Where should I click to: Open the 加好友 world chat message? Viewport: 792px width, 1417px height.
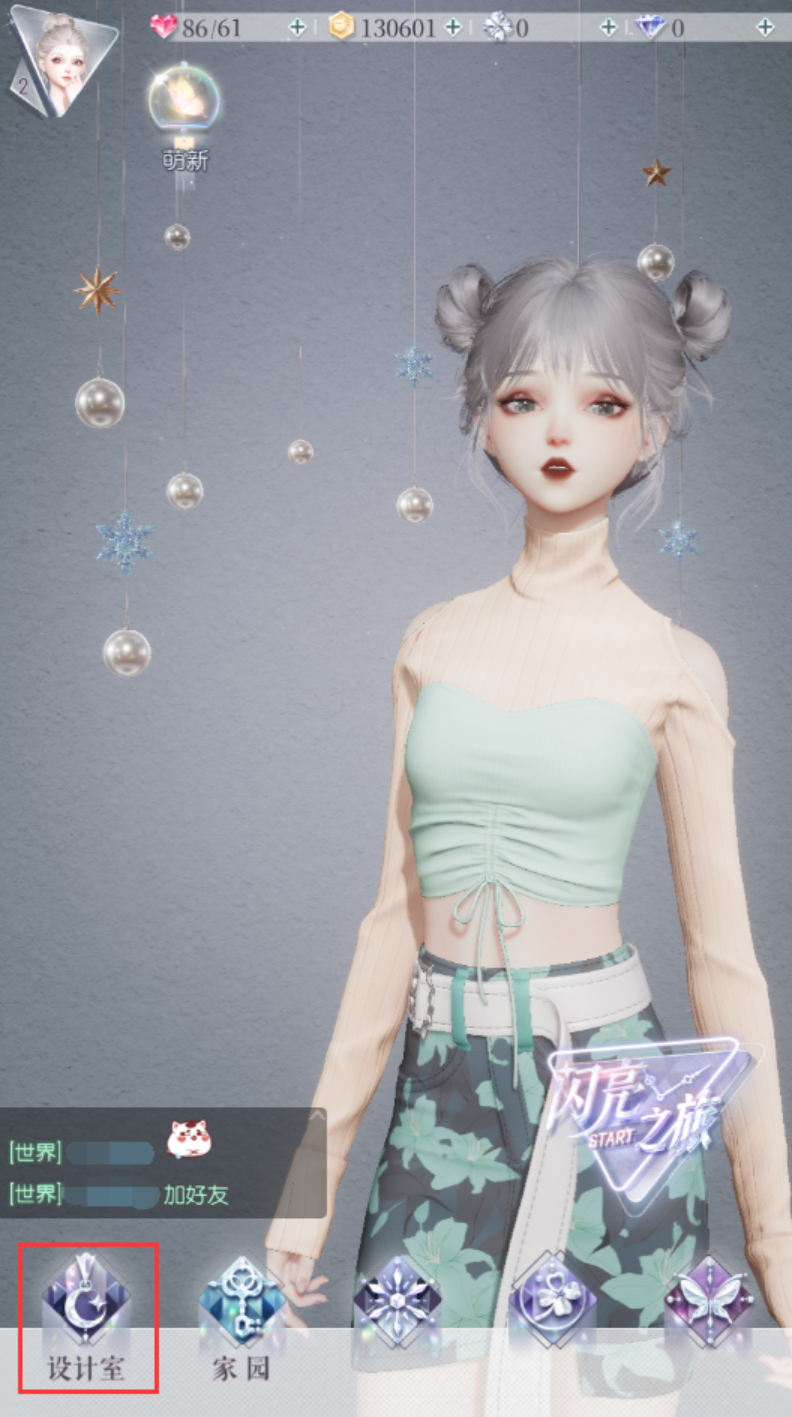click(x=196, y=1194)
